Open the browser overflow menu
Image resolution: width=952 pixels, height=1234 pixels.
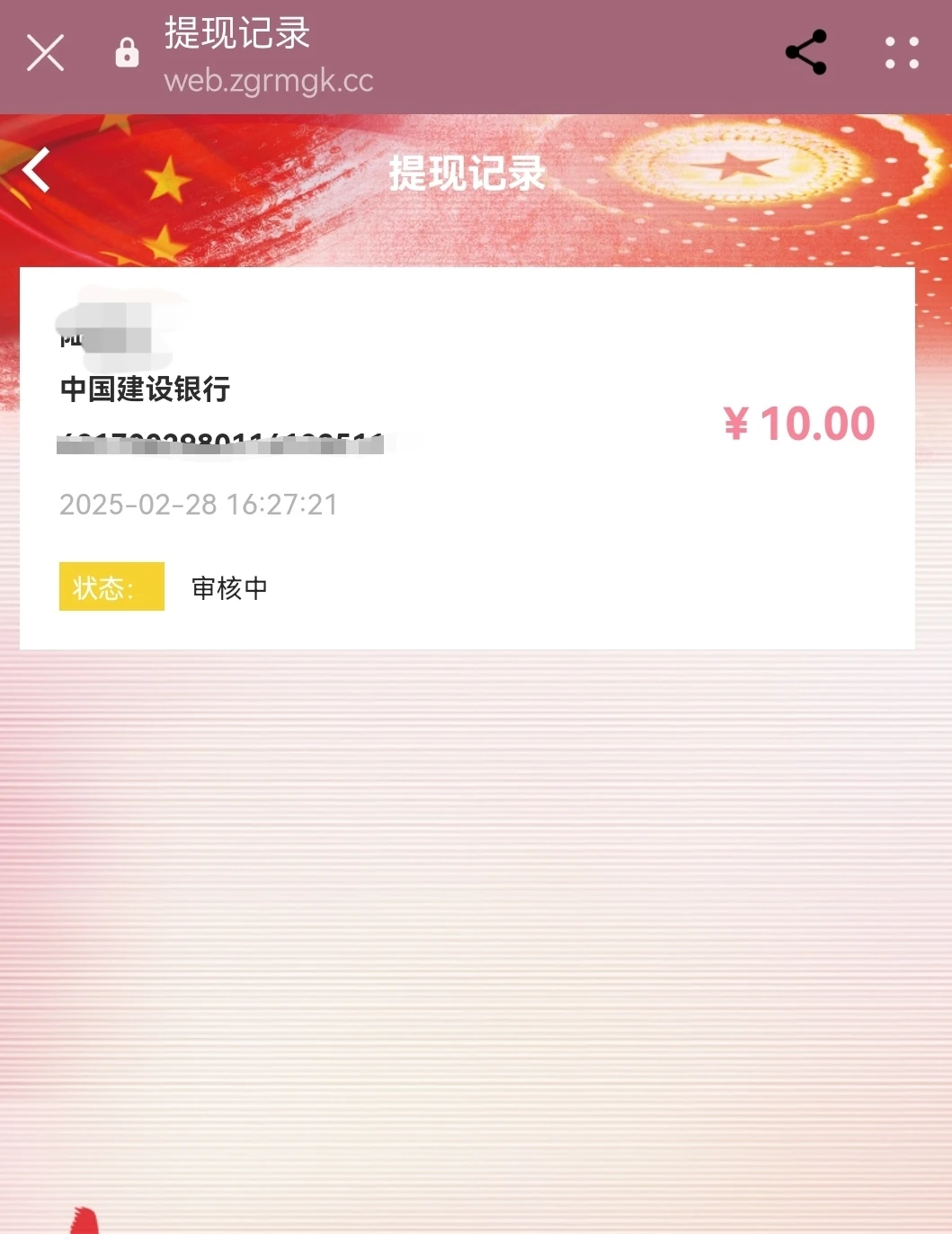(x=902, y=53)
